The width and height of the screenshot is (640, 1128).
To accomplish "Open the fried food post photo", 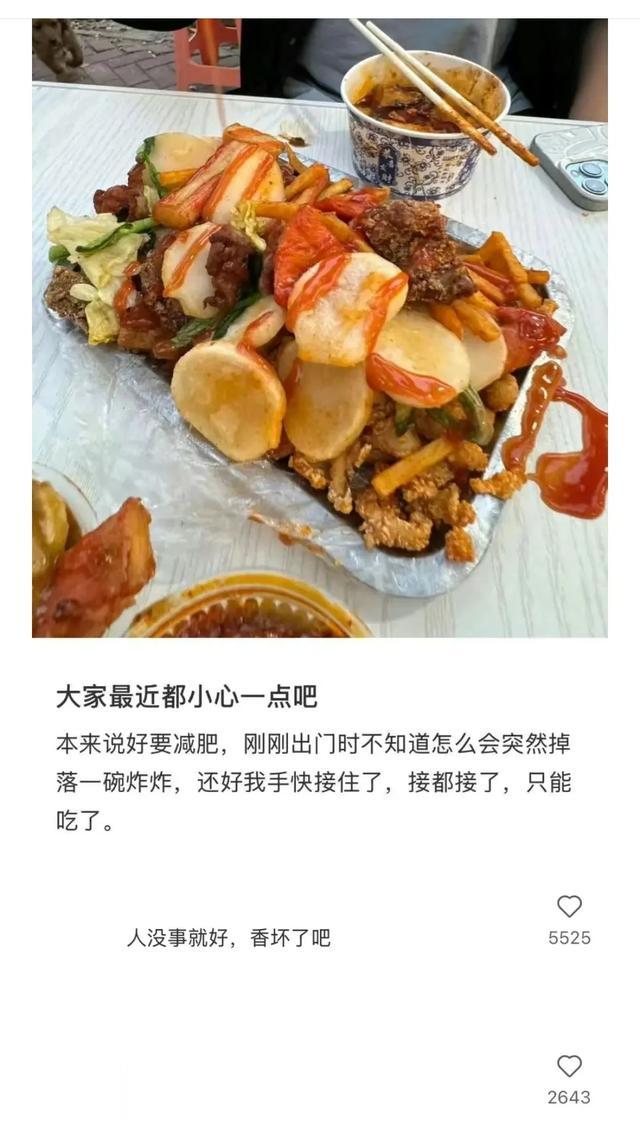I will coord(320,328).
